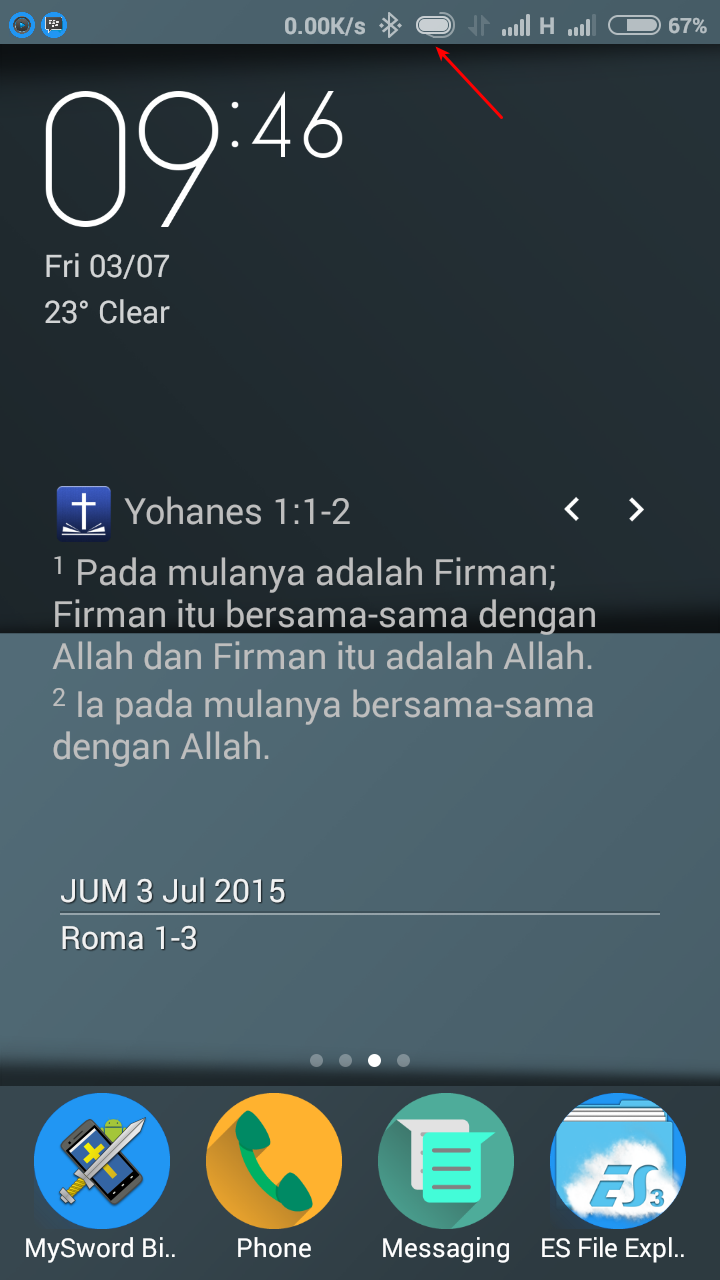The height and width of the screenshot is (1280, 720).
Task: Open MySword Bible from the verse widget icon
Action: [x=84, y=512]
